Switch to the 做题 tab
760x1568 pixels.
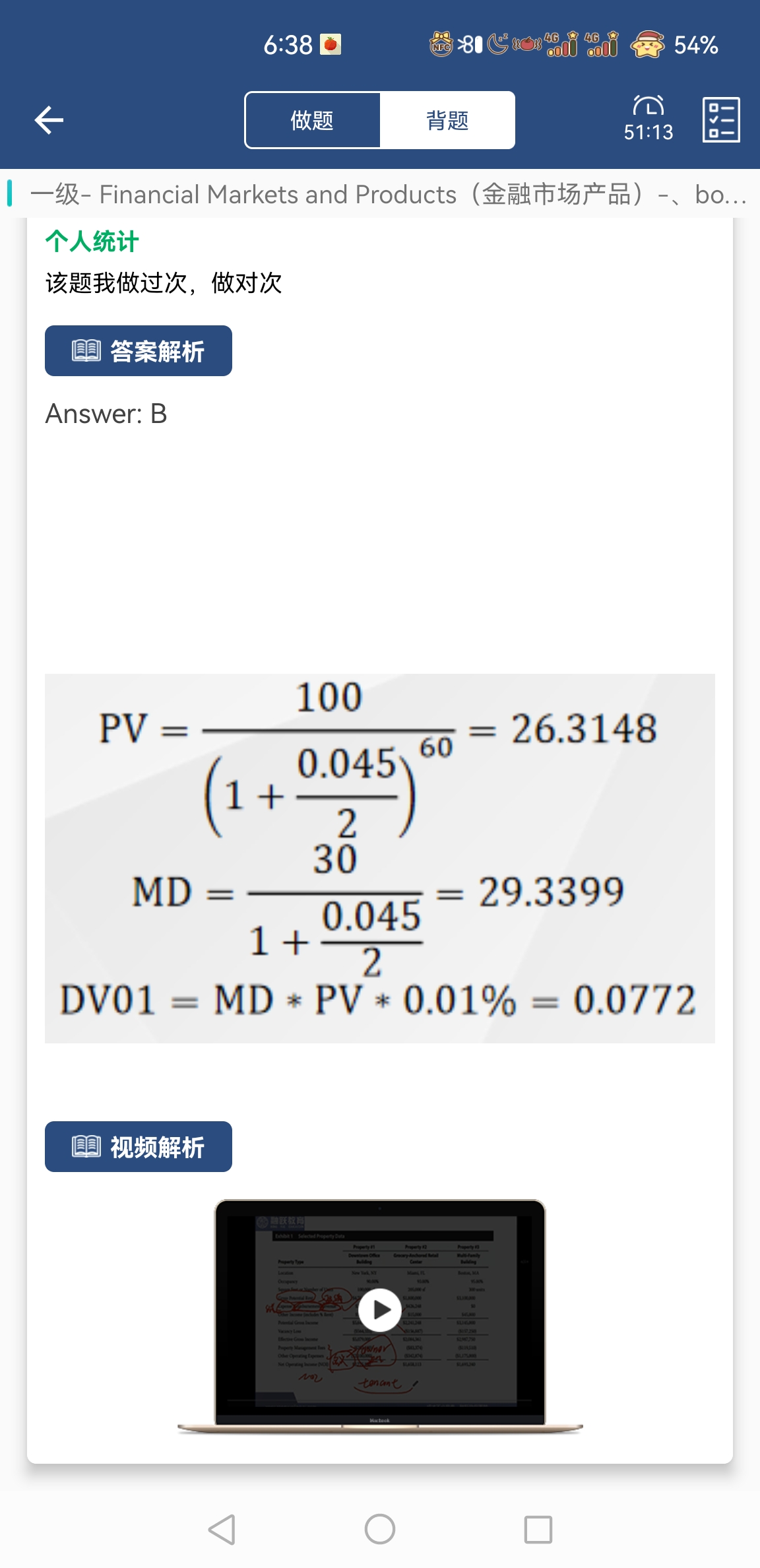(313, 120)
